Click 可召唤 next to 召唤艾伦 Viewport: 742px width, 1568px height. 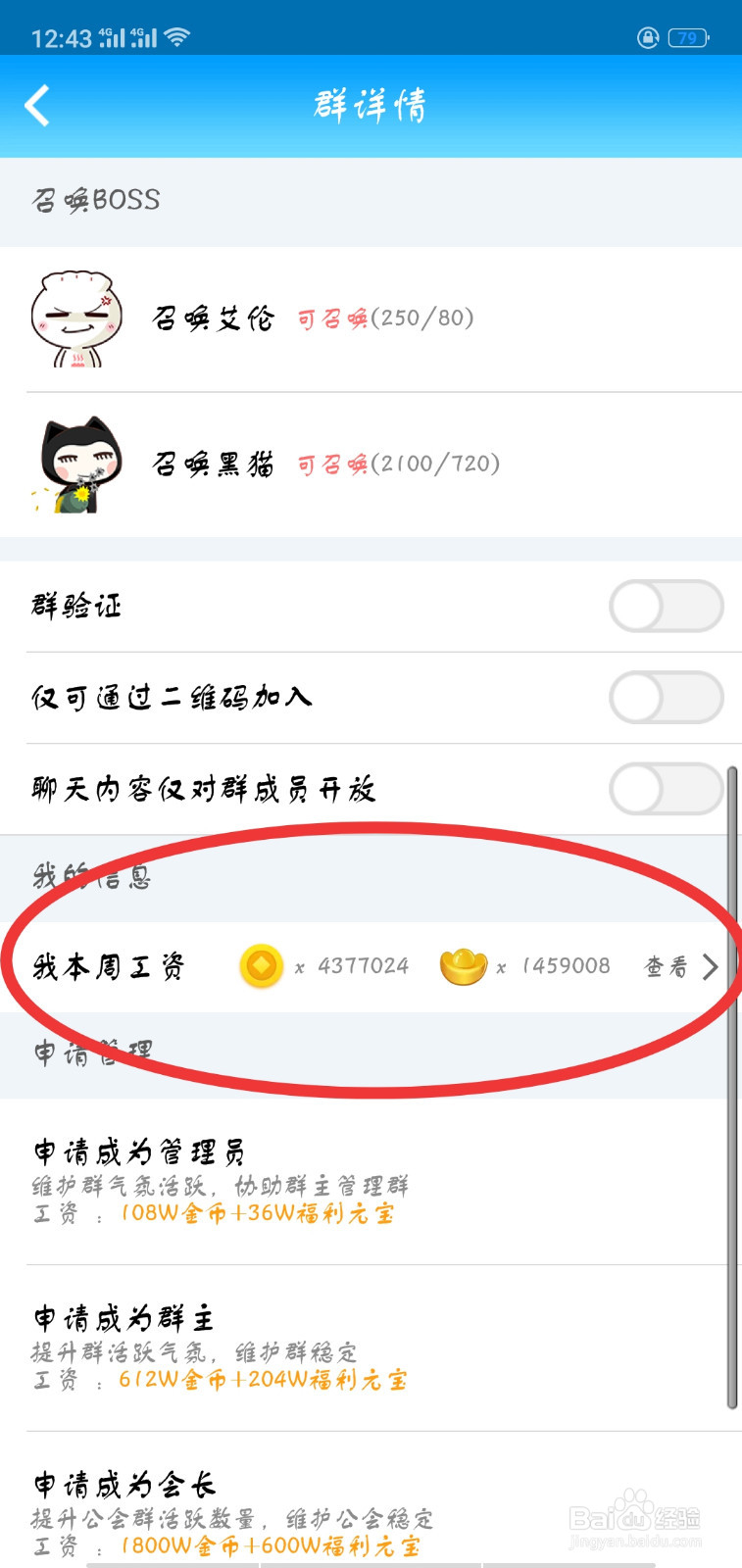click(331, 318)
